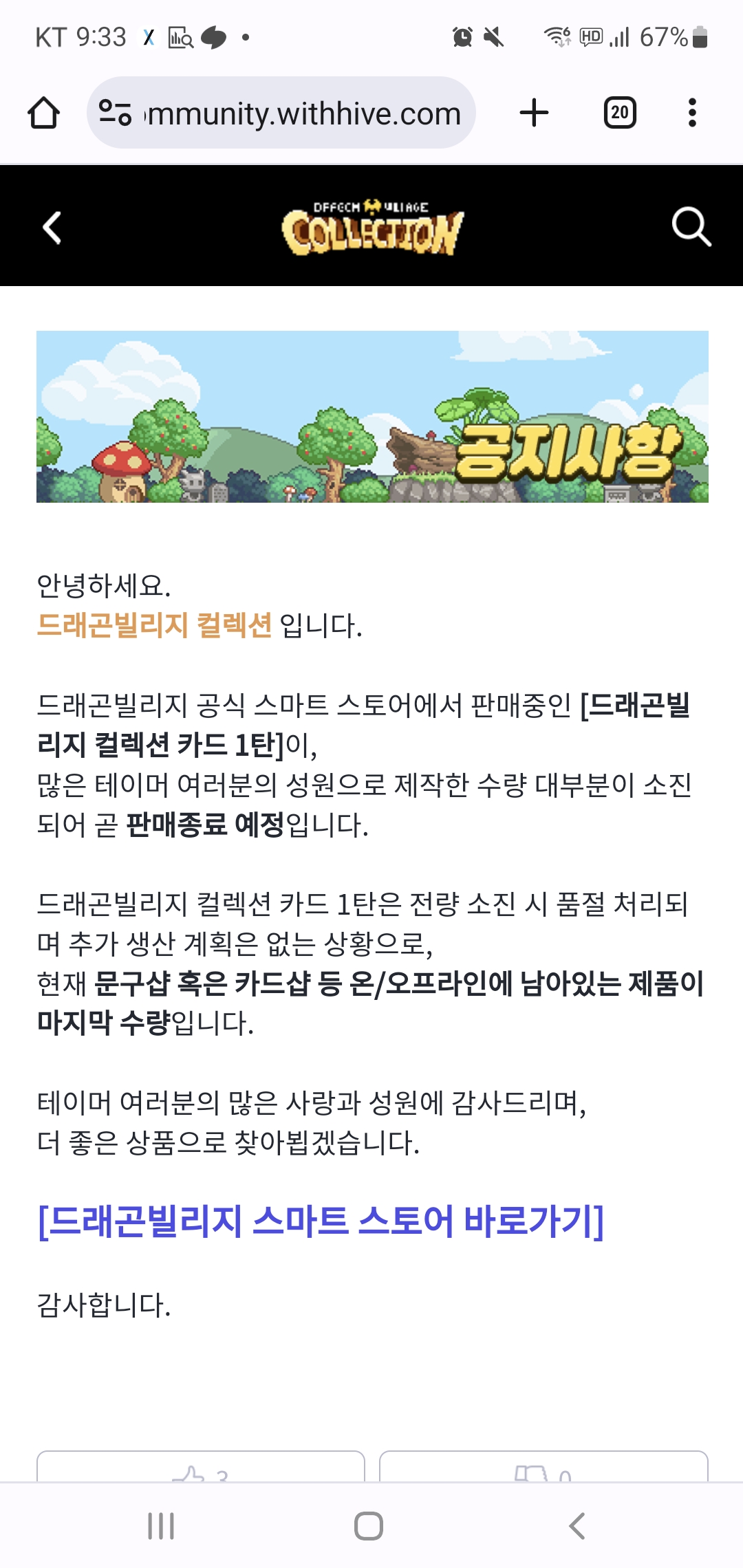Open the browser home page
The image size is (743, 1568).
[43, 113]
